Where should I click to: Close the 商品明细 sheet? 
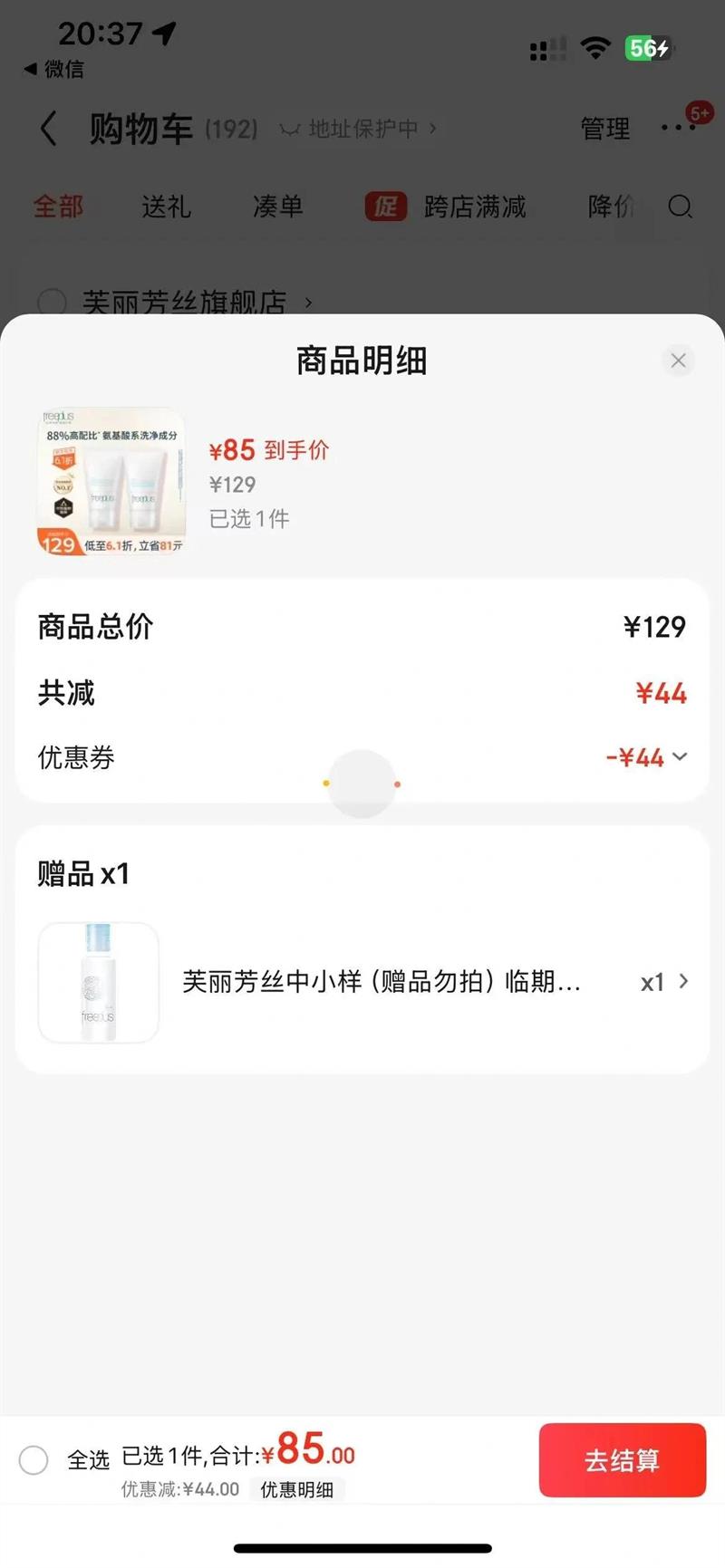pyautogui.click(x=678, y=361)
